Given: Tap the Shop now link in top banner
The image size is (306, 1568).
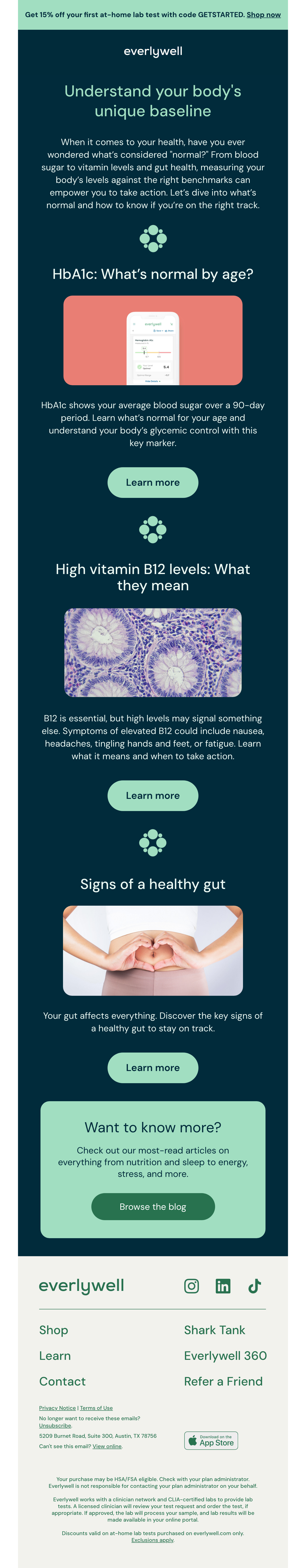Looking at the screenshot, I should pyautogui.click(x=263, y=15).
